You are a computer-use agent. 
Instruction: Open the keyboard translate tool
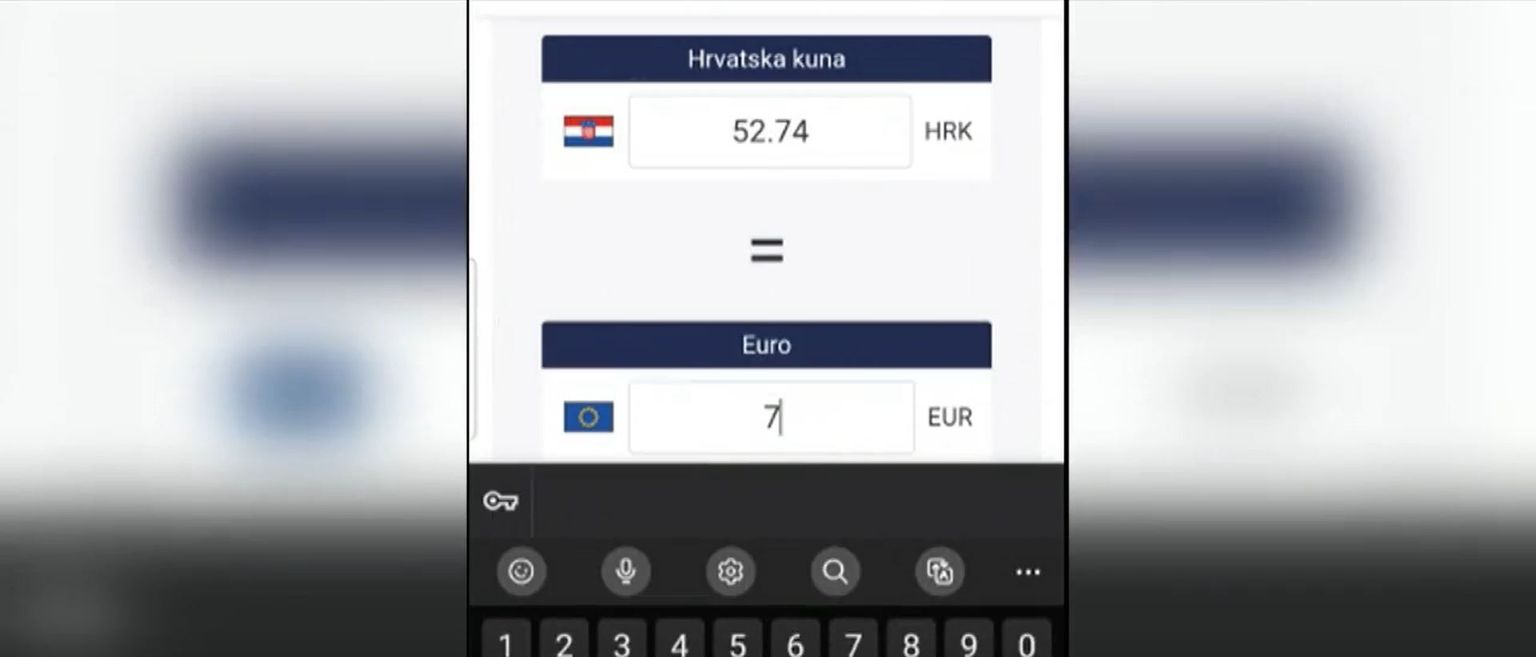[940, 572]
